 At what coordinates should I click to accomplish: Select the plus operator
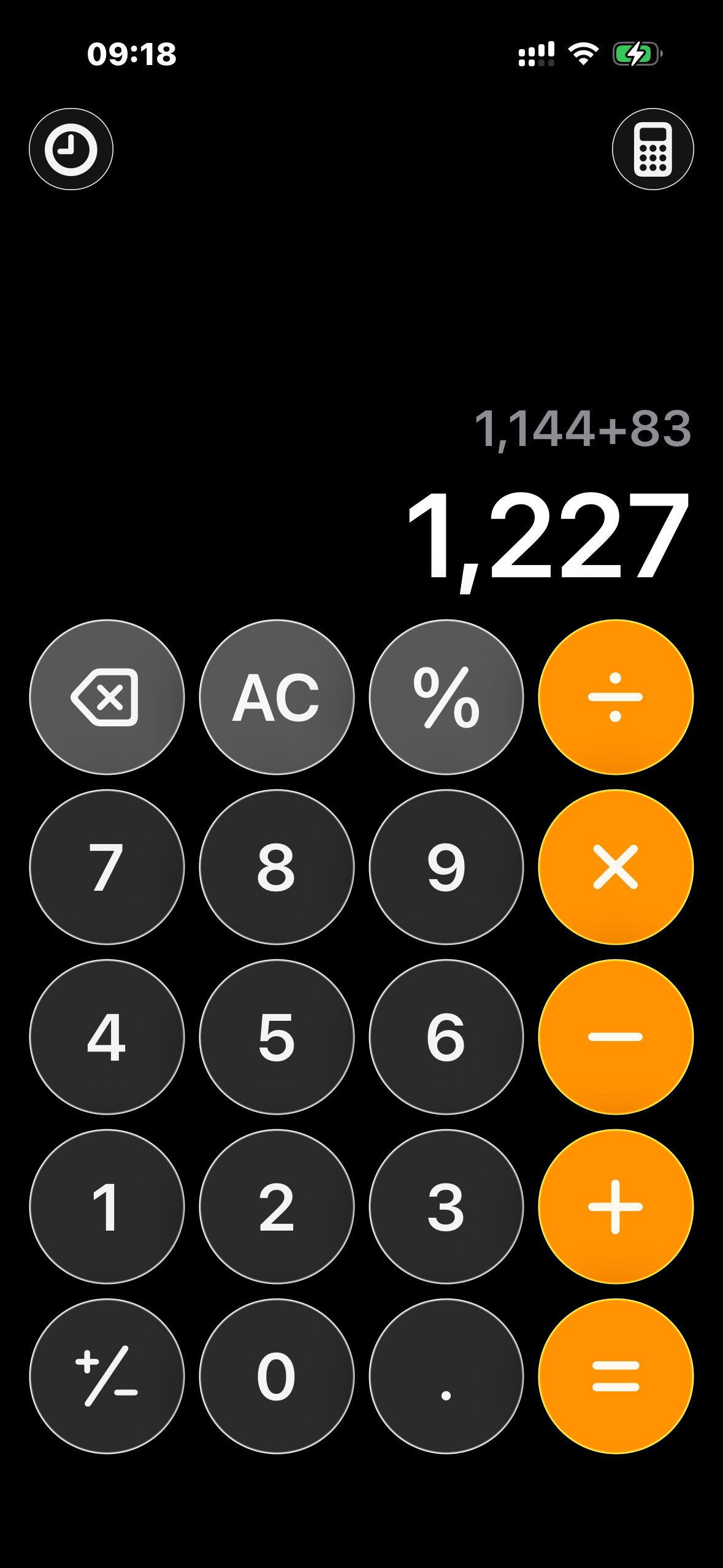(x=616, y=1207)
